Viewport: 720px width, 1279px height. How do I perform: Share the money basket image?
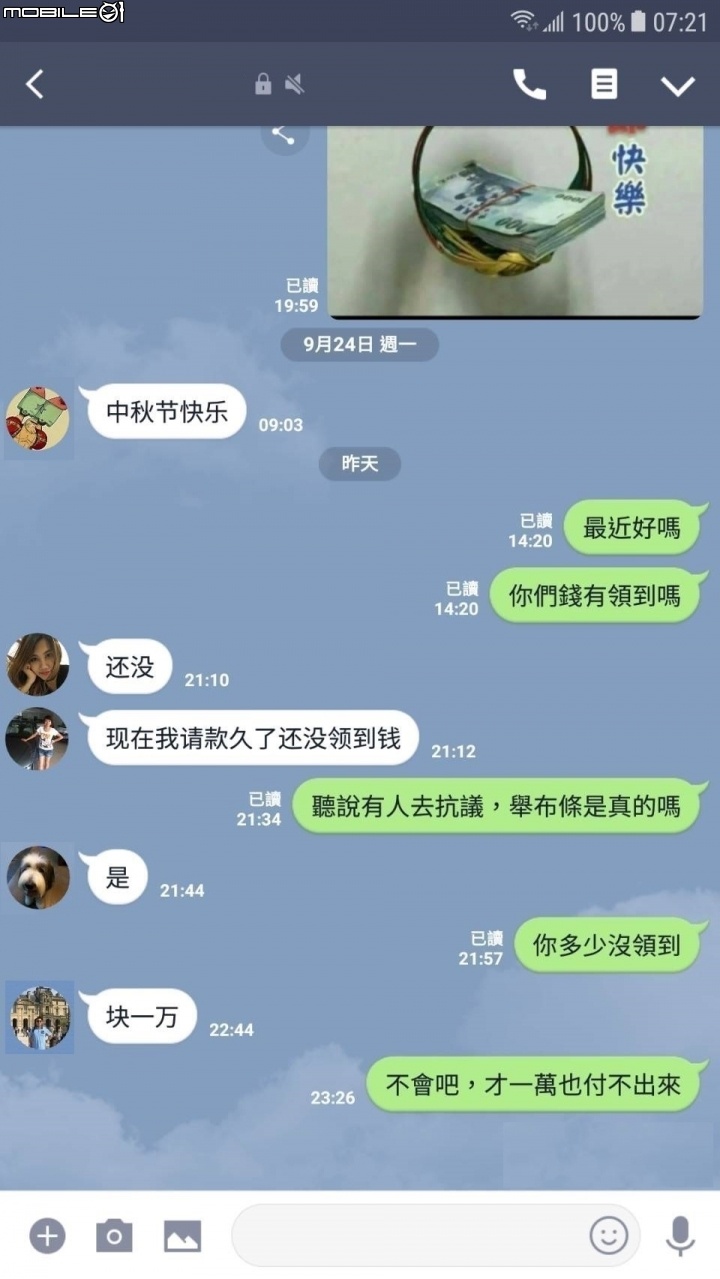(x=284, y=135)
